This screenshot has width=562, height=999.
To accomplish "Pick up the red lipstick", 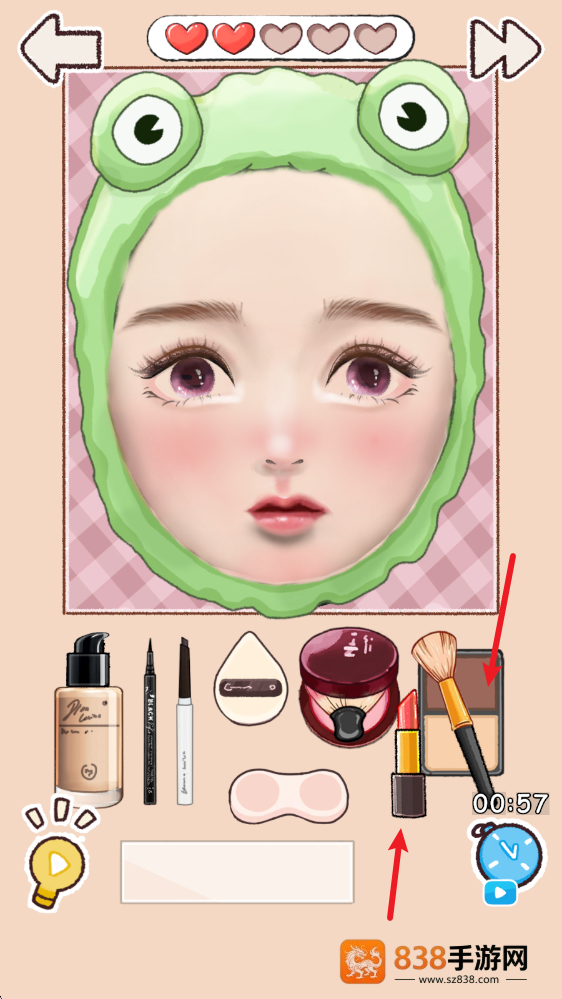I will click(408, 754).
